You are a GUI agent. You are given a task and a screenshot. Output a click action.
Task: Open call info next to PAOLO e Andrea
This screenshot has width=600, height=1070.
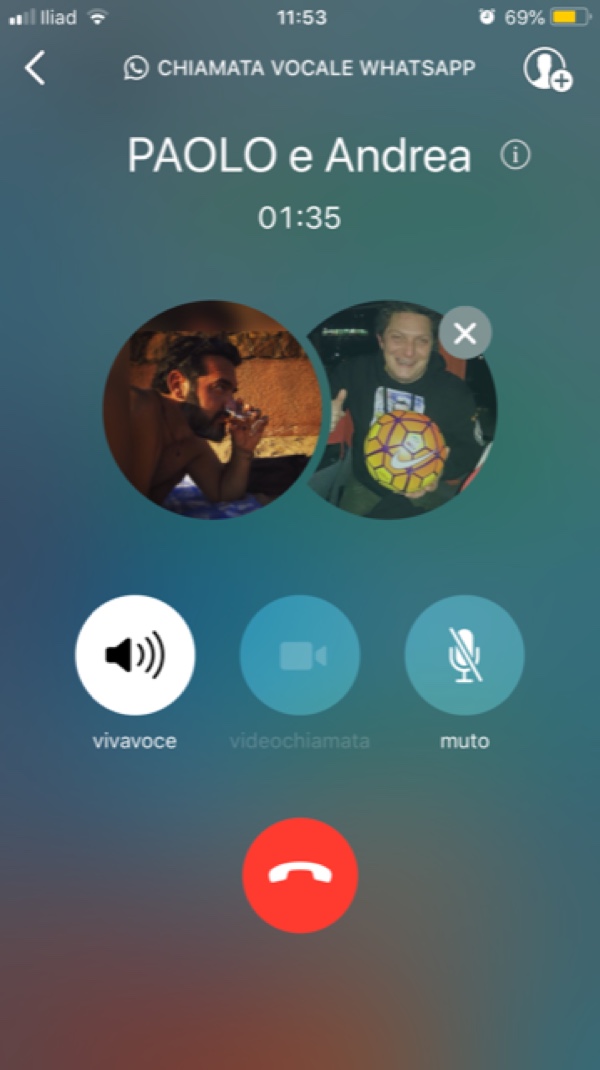pos(516,156)
